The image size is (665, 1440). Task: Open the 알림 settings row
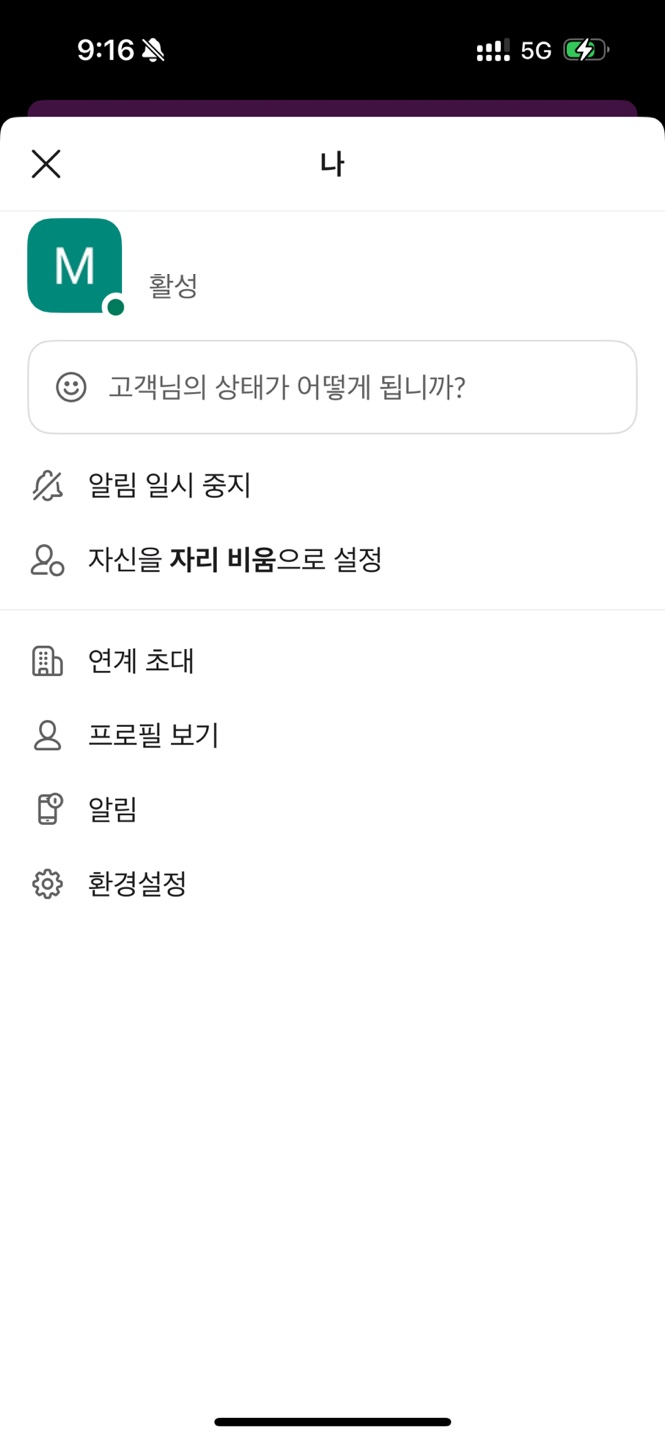tap(332, 809)
